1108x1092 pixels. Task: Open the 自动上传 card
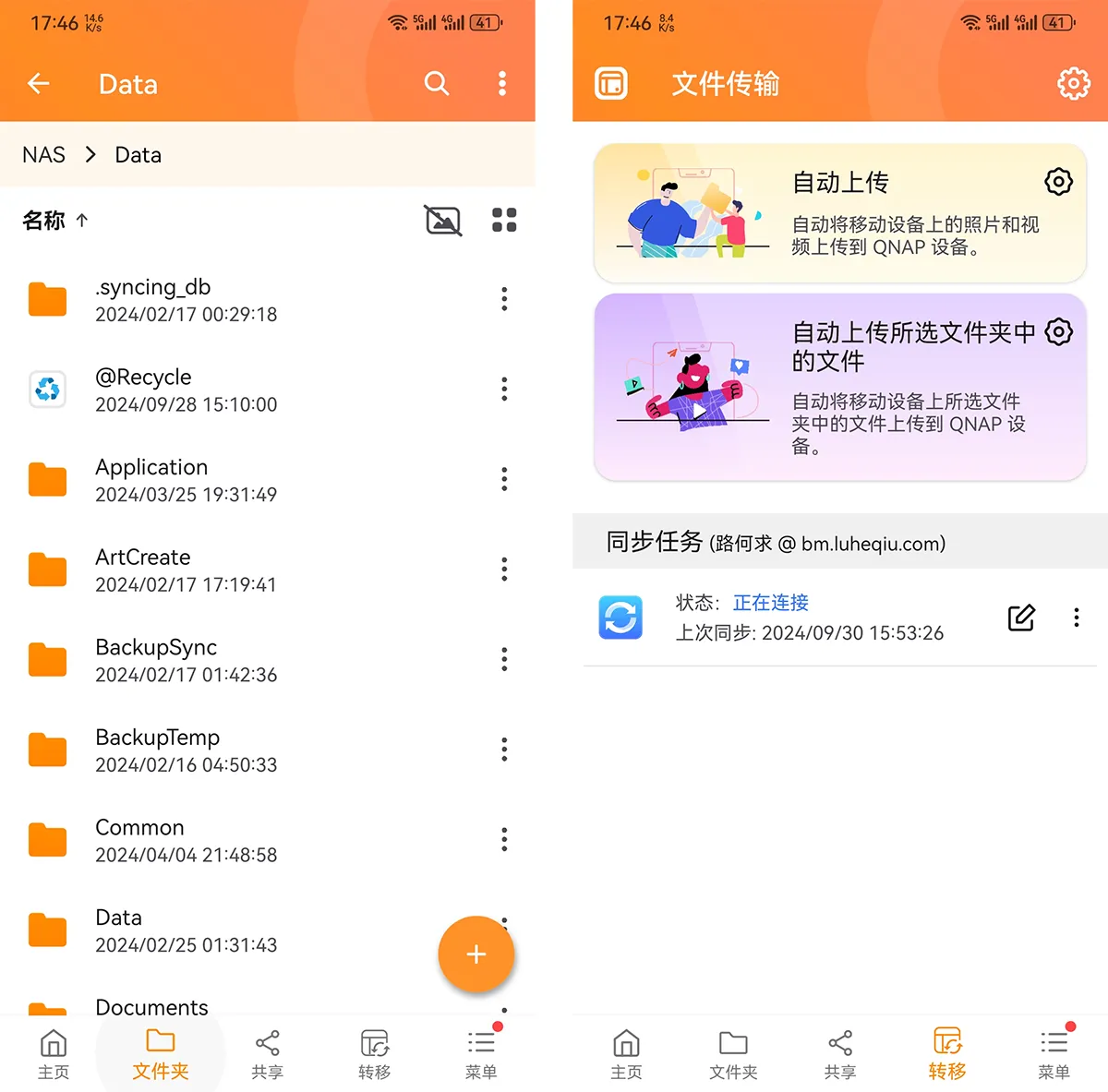click(x=838, y=213)
